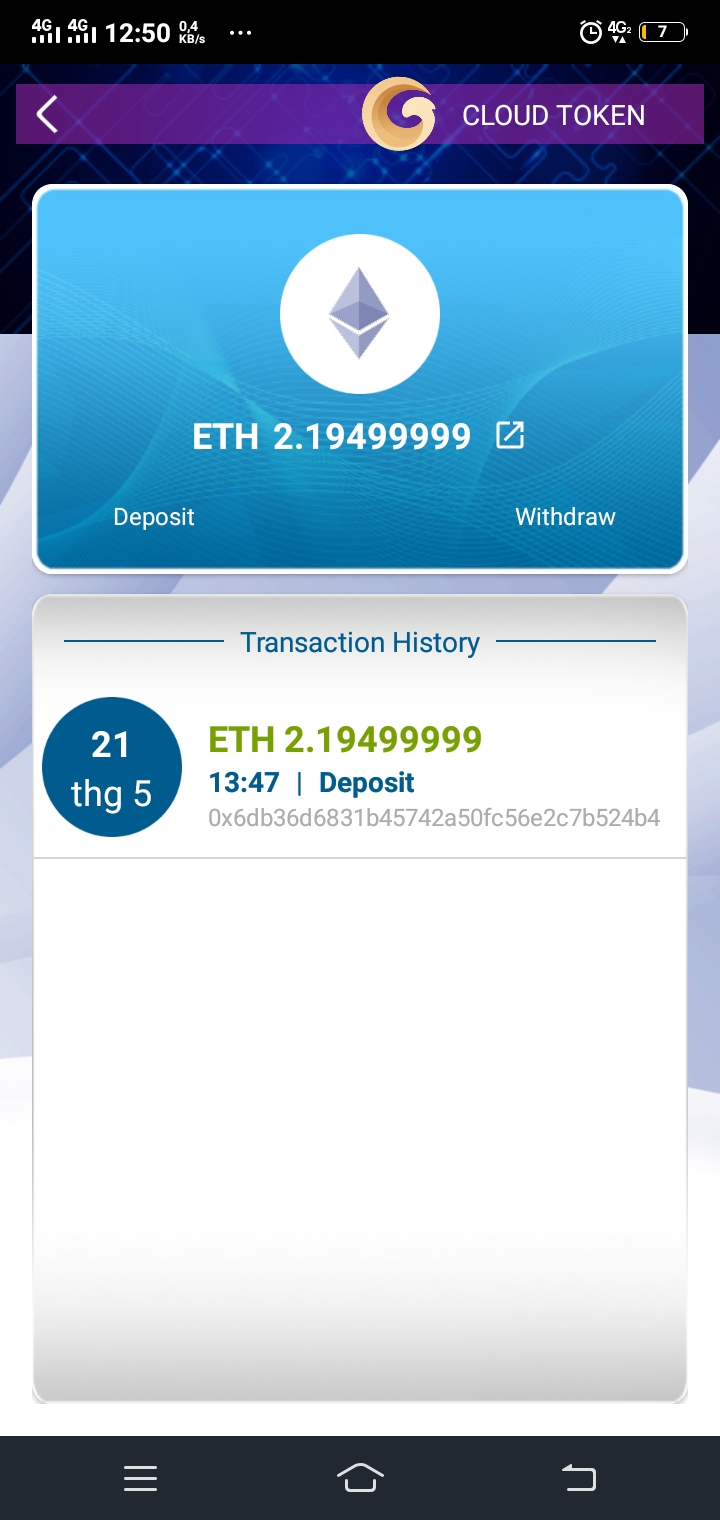Go back using the header arrow

(x=47, y=115)
